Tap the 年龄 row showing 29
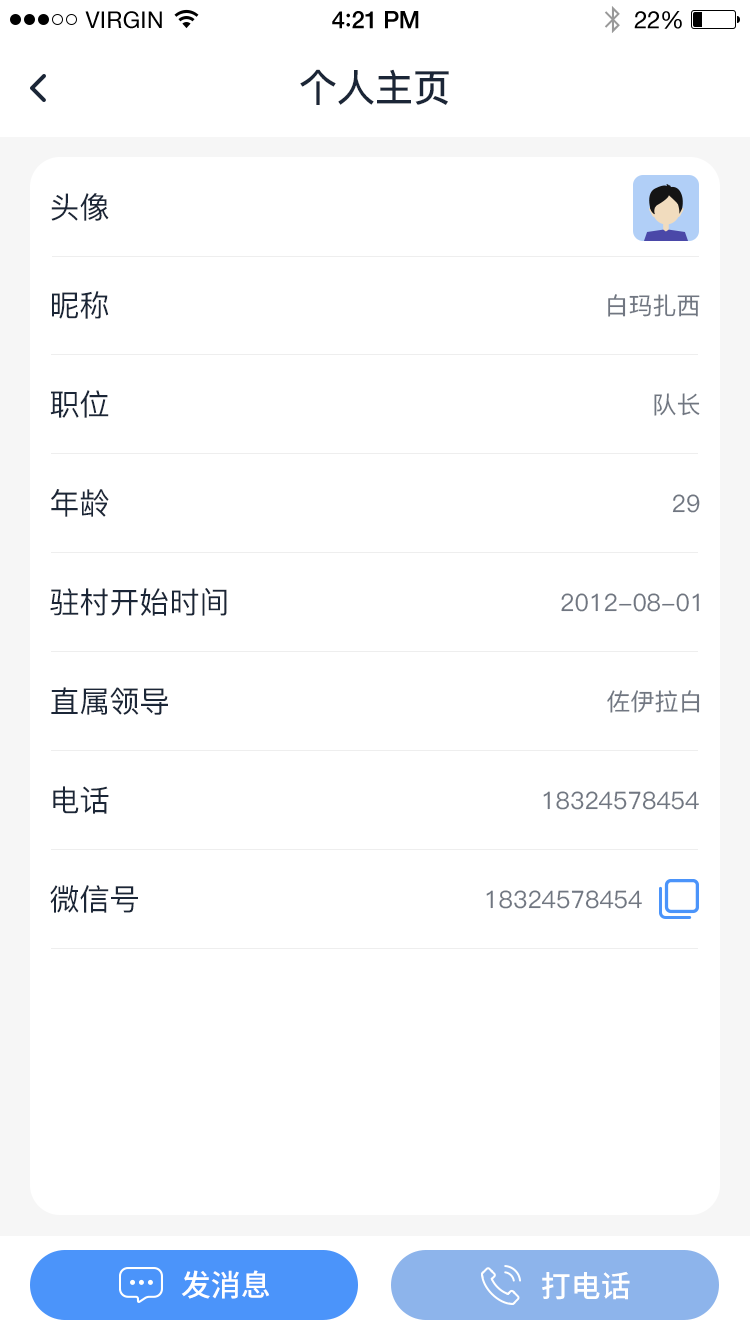The image size is (750, 1334). click(x=375, y=504)
